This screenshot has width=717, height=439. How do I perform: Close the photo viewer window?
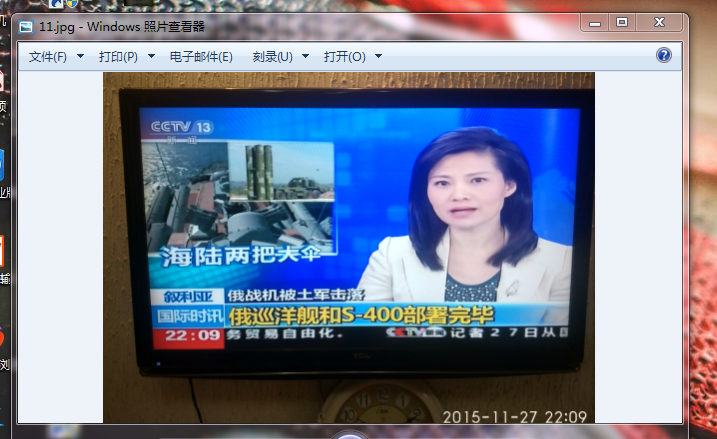click(x=660, y=21)
